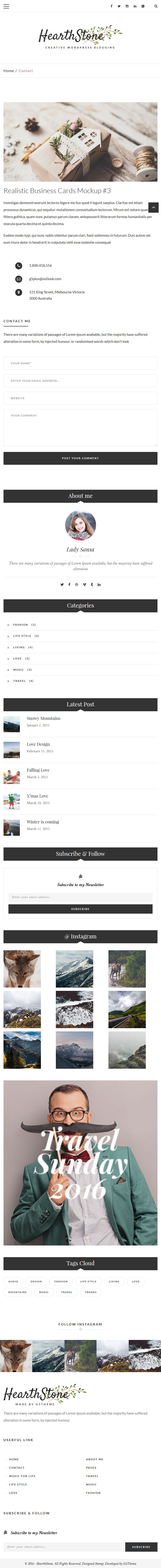Tap the Your Name field
The height and width of the screenshot is (1568, 161).
[x=80, y=363]
